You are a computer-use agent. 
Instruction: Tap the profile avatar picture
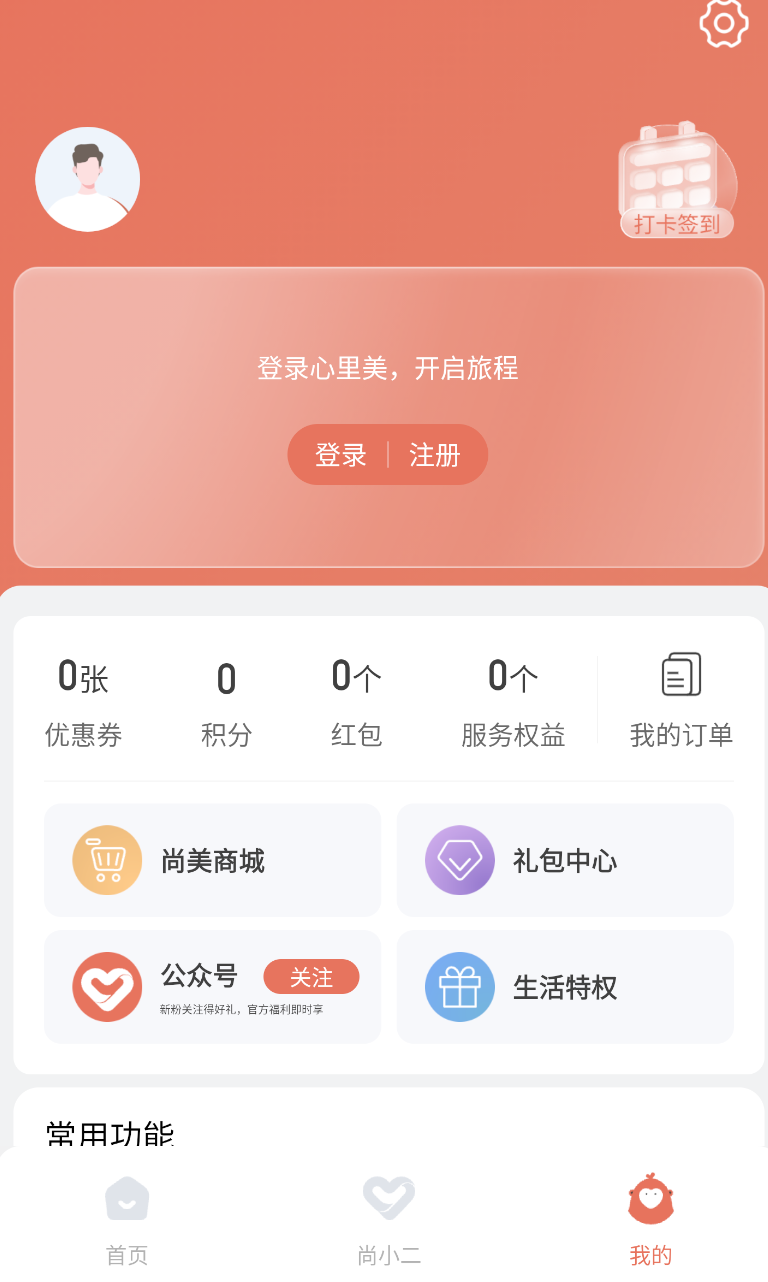[x=88, y=180]
